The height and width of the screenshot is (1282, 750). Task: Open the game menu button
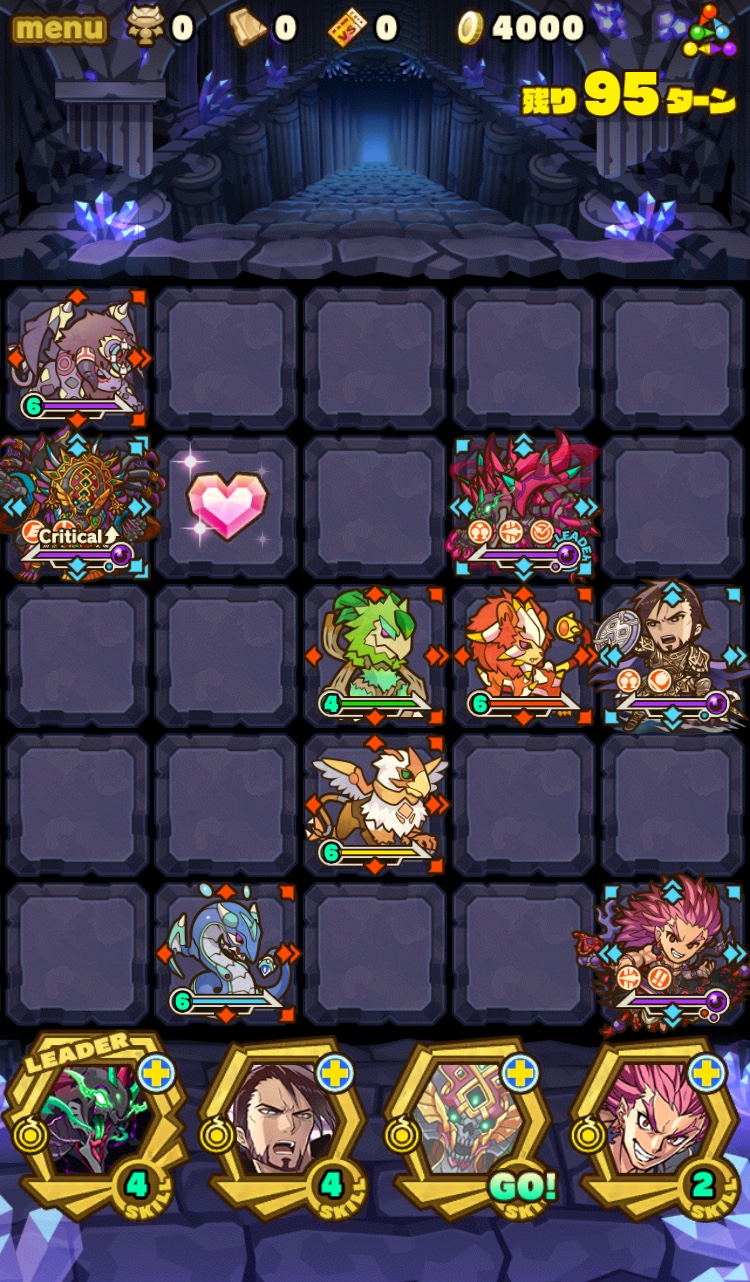pos(60,28)
